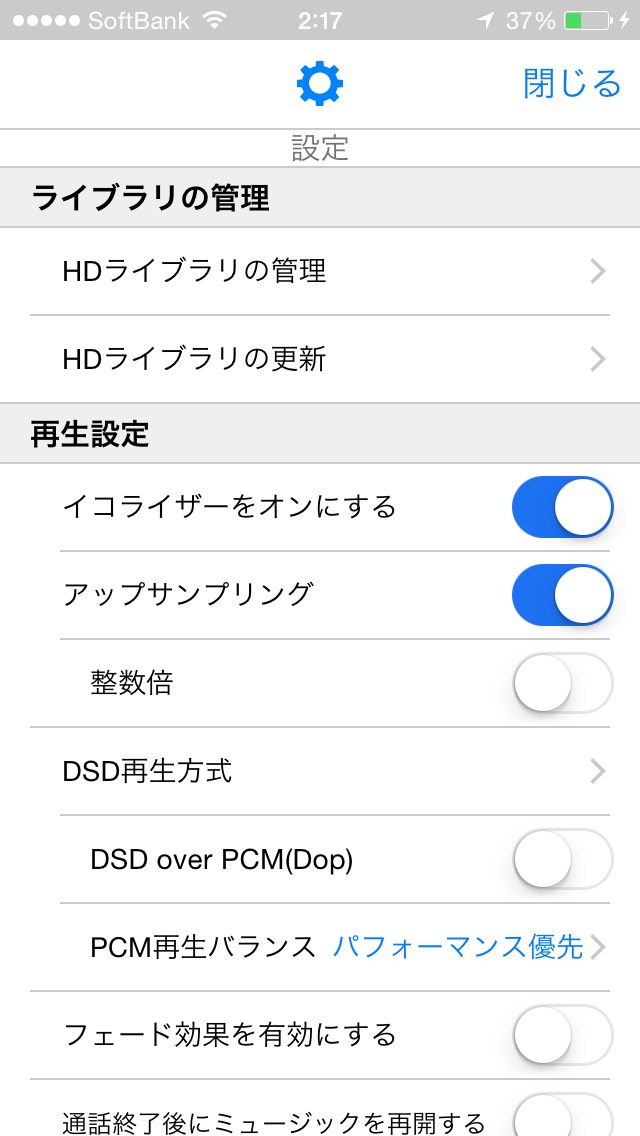Turn off イコライザーをオンにする switch
This screenshot has height=1136, width=640.
pyautogui.click(x=562, y=507)
